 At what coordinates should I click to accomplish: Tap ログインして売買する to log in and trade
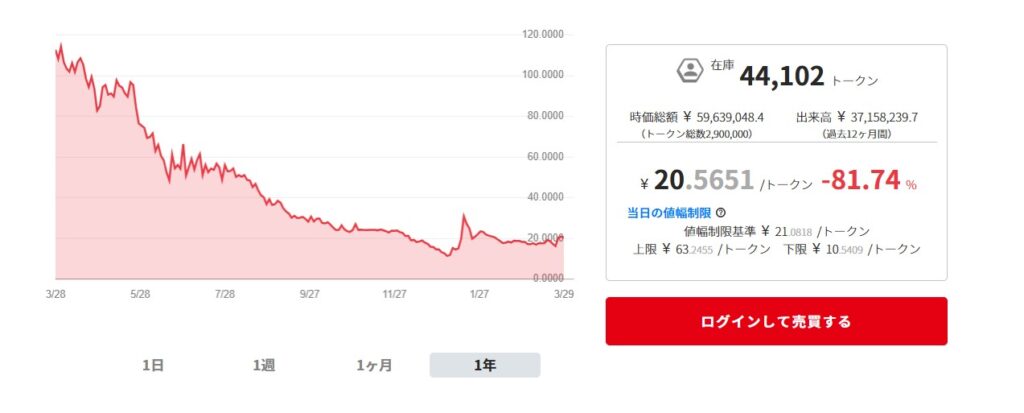[x=776, y=322]
